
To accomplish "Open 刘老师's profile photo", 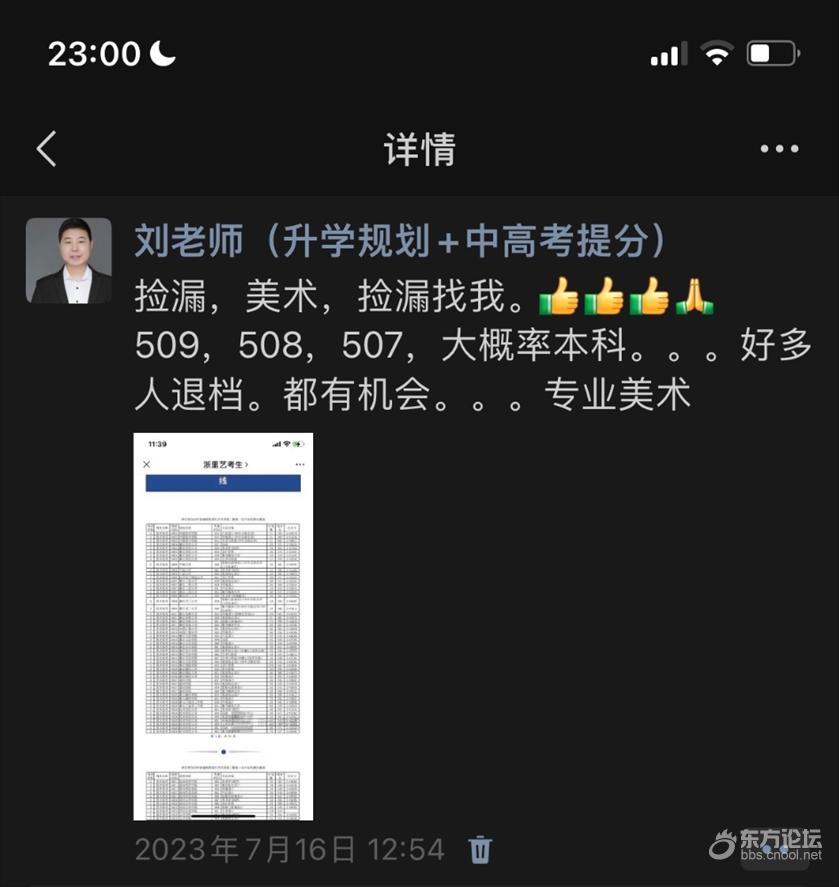I will click(69, 261).
